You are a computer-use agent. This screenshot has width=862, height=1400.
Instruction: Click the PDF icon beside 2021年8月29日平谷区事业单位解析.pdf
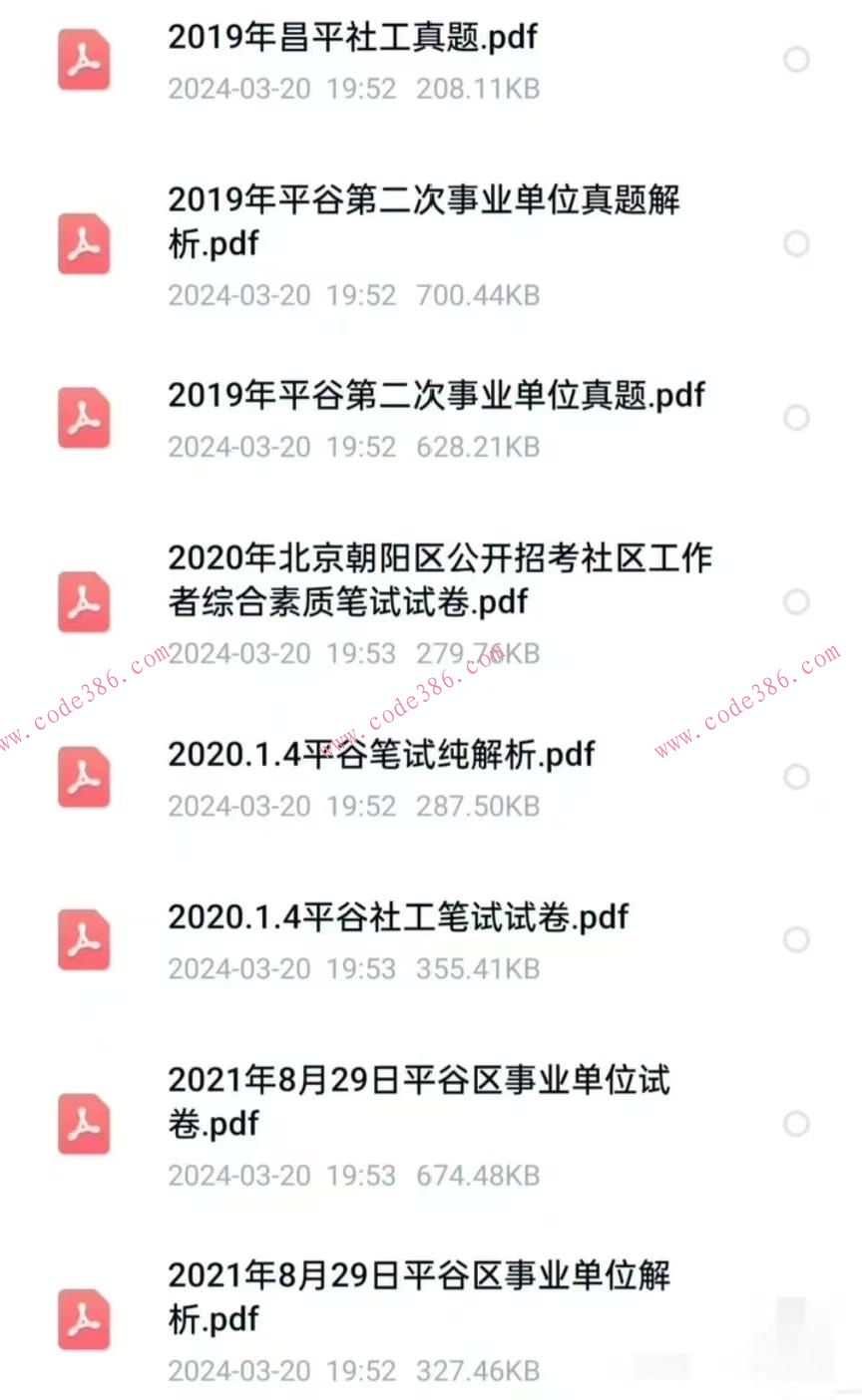point(84,1318)
